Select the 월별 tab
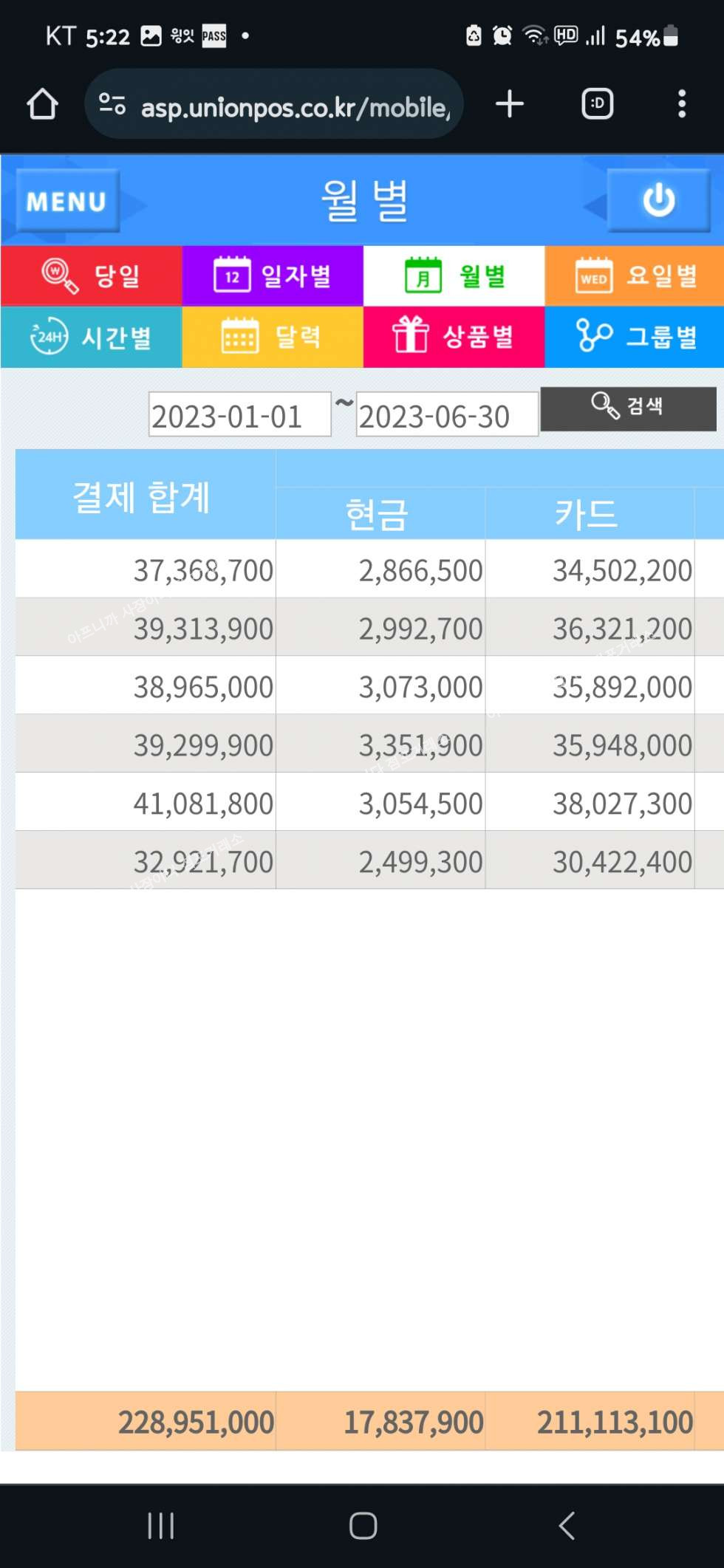Image resolution: width=724 pixels, height=1568 pixels. coord(454,276)
